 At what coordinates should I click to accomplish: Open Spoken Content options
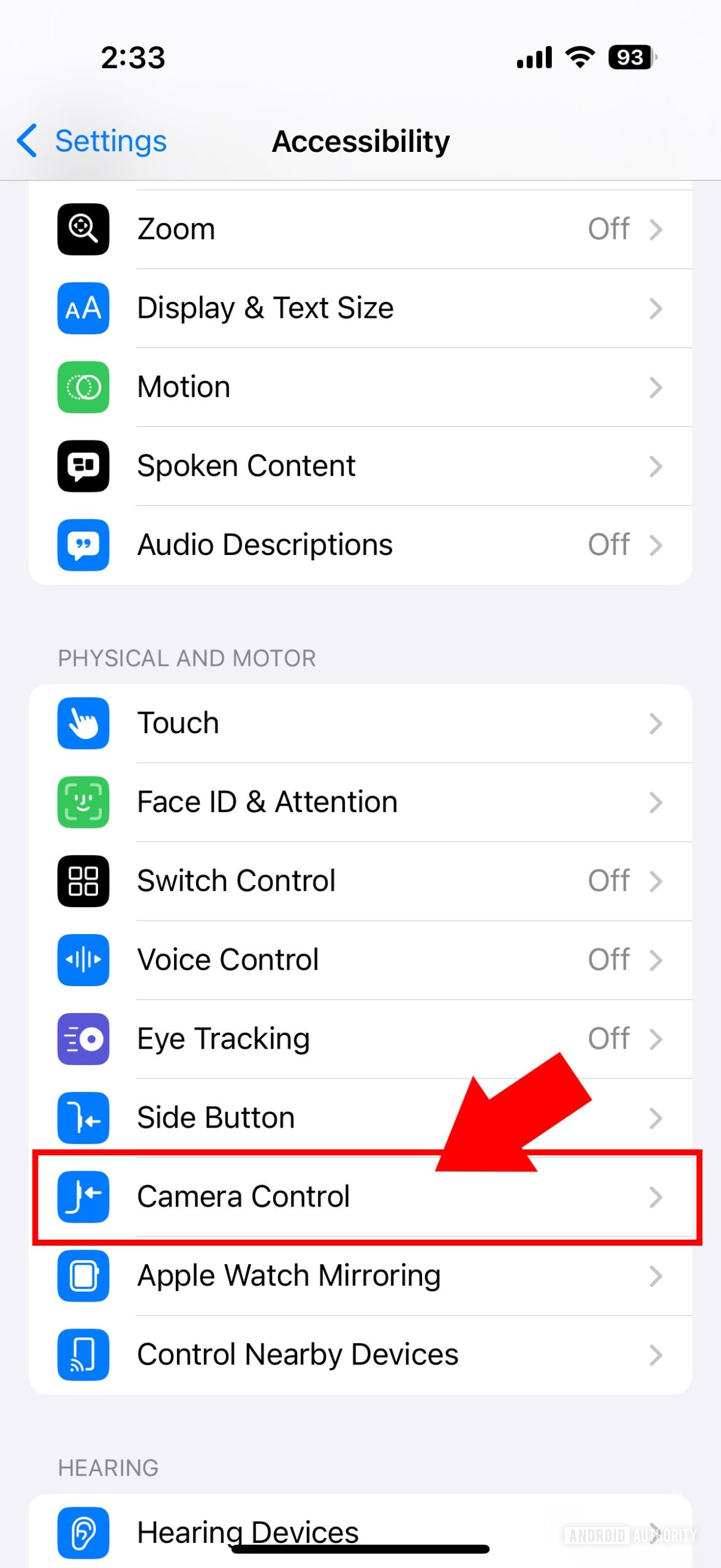point(360,466)
